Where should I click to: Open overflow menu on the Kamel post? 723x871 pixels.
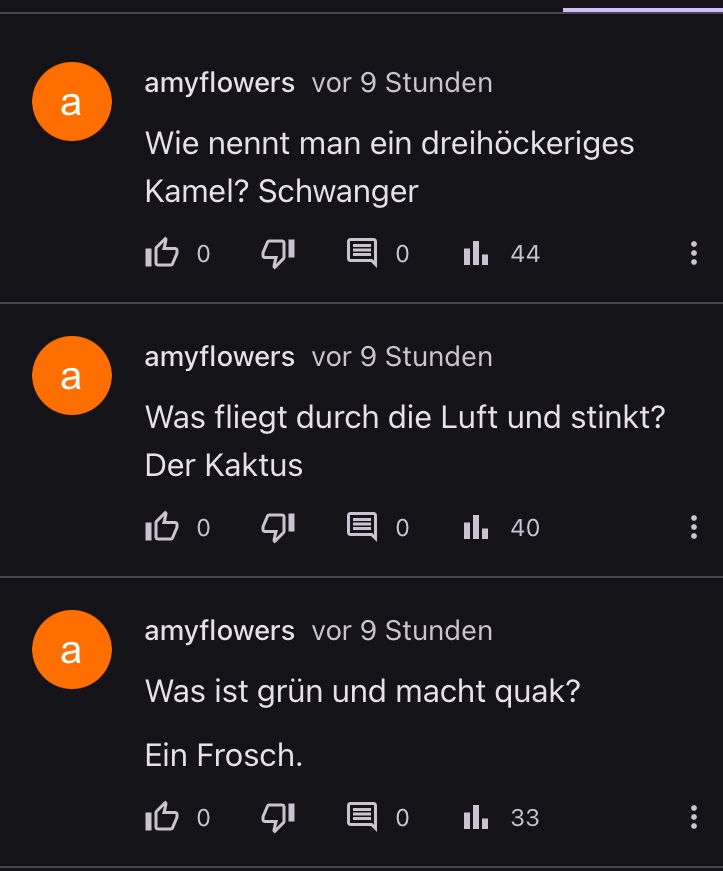click(693, 254)
